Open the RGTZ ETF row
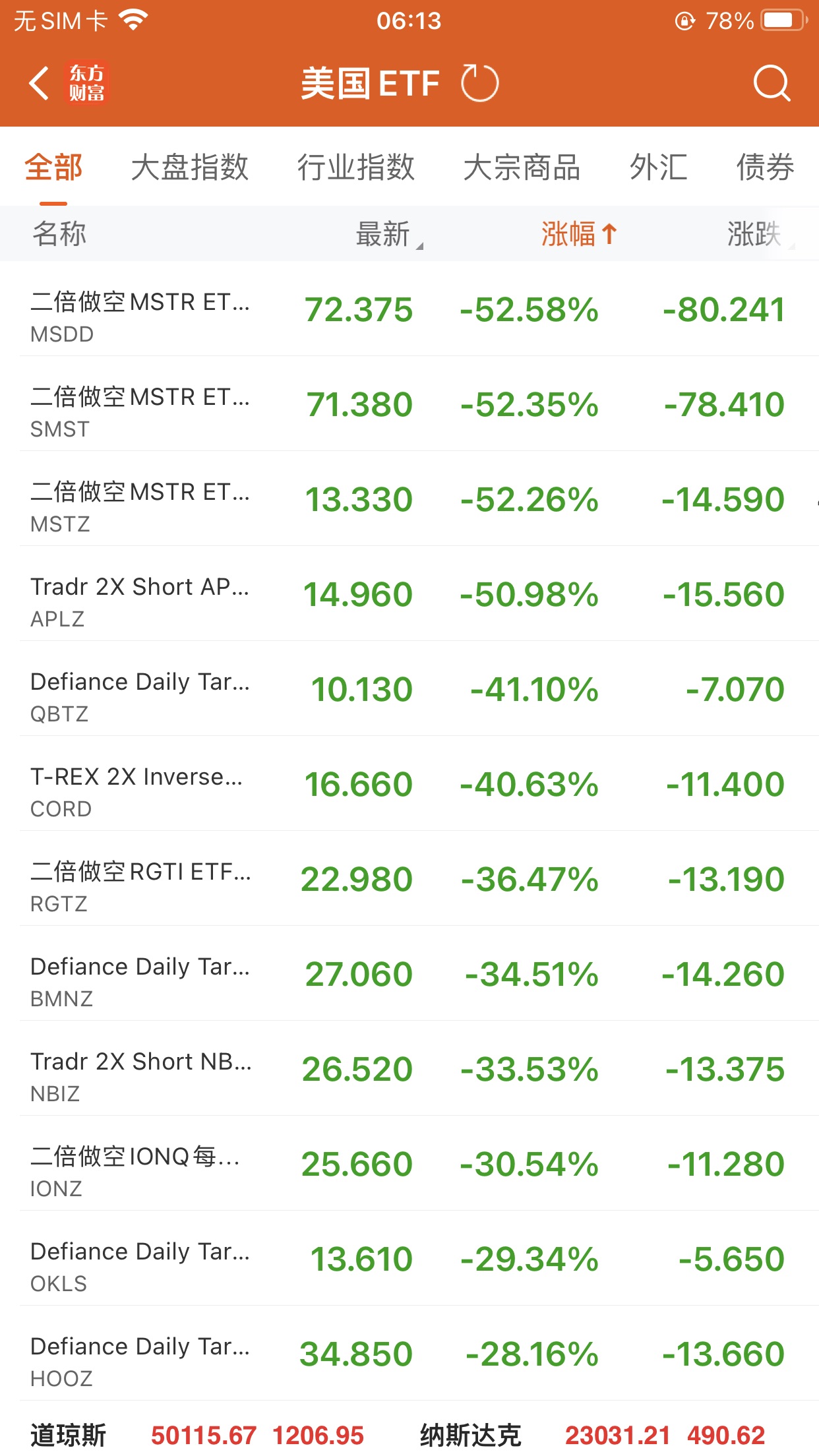 (409, 879)
